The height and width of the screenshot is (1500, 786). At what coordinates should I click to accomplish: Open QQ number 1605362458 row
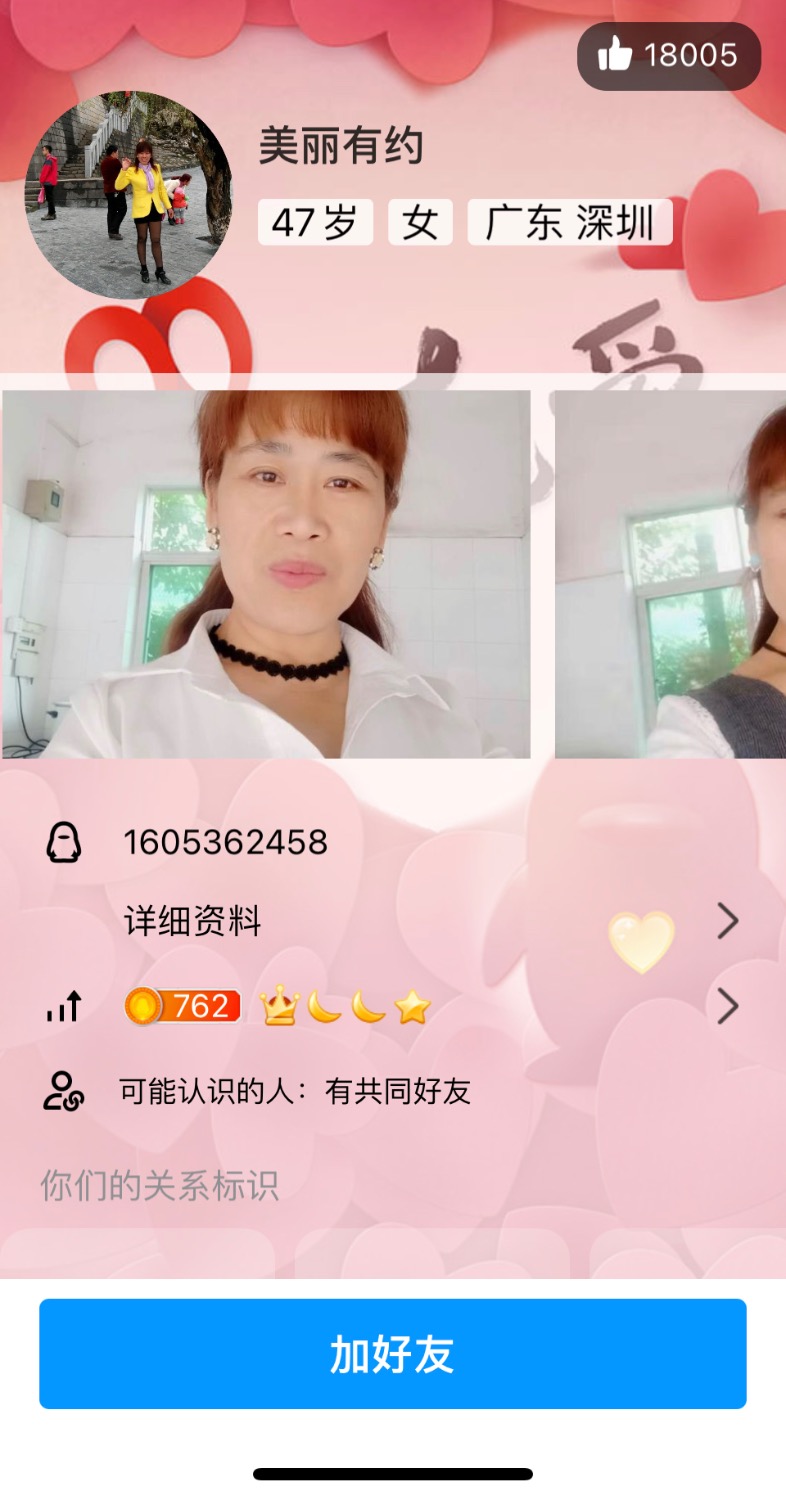point(225,843)
